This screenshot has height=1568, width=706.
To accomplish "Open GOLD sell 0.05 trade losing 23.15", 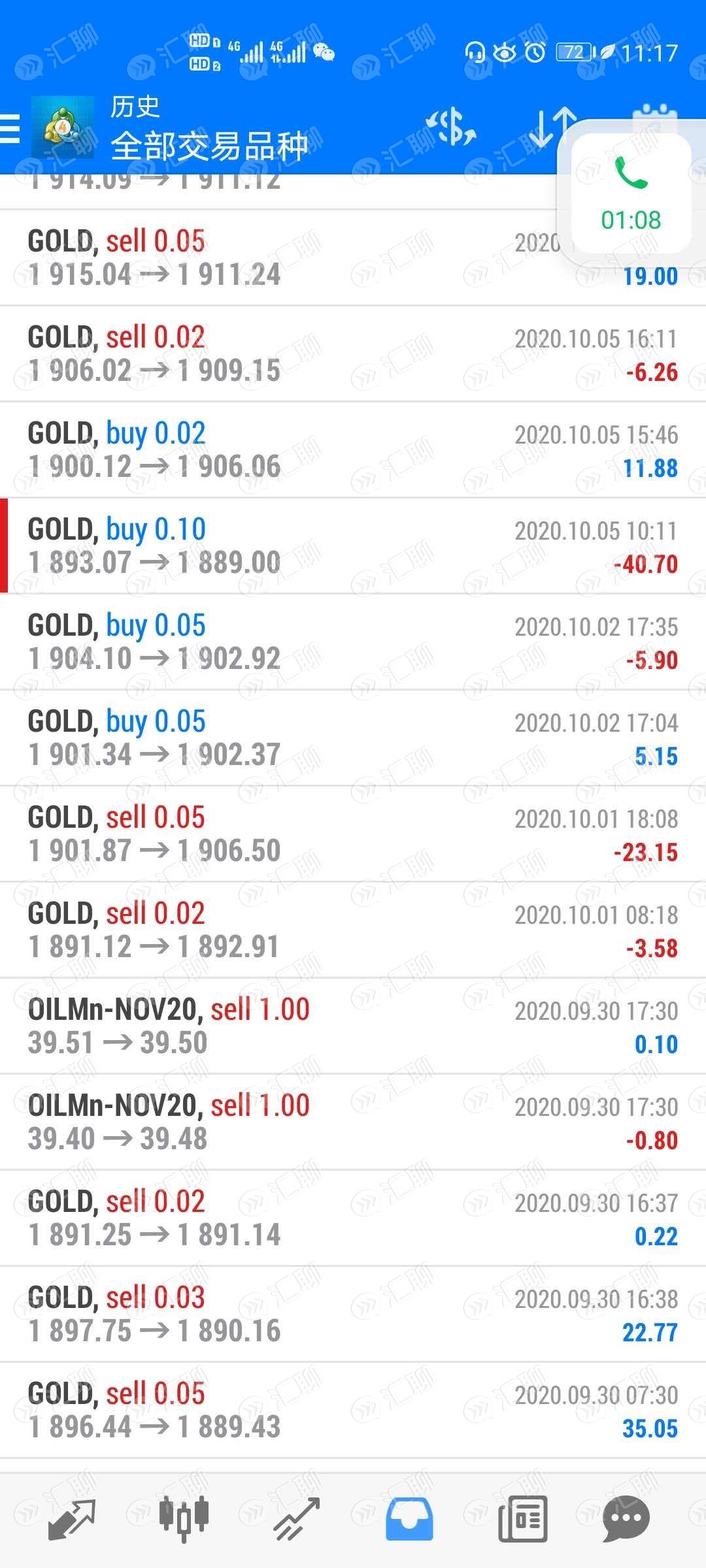I will [x=353, y=834].
